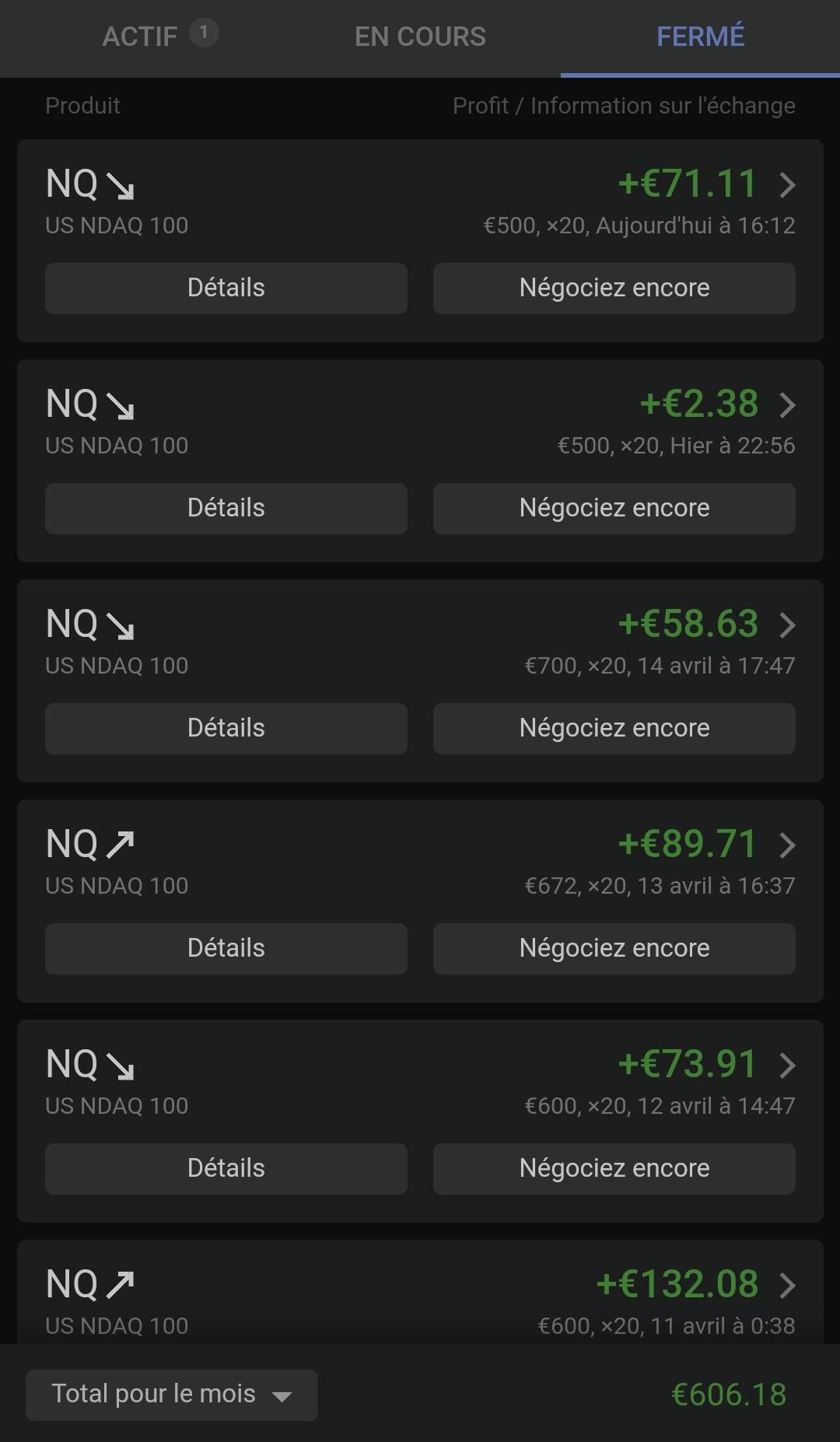Open the +€58.63 trade chevron
The height and width of the screenshot is (1442, 840).
(787, 625)
